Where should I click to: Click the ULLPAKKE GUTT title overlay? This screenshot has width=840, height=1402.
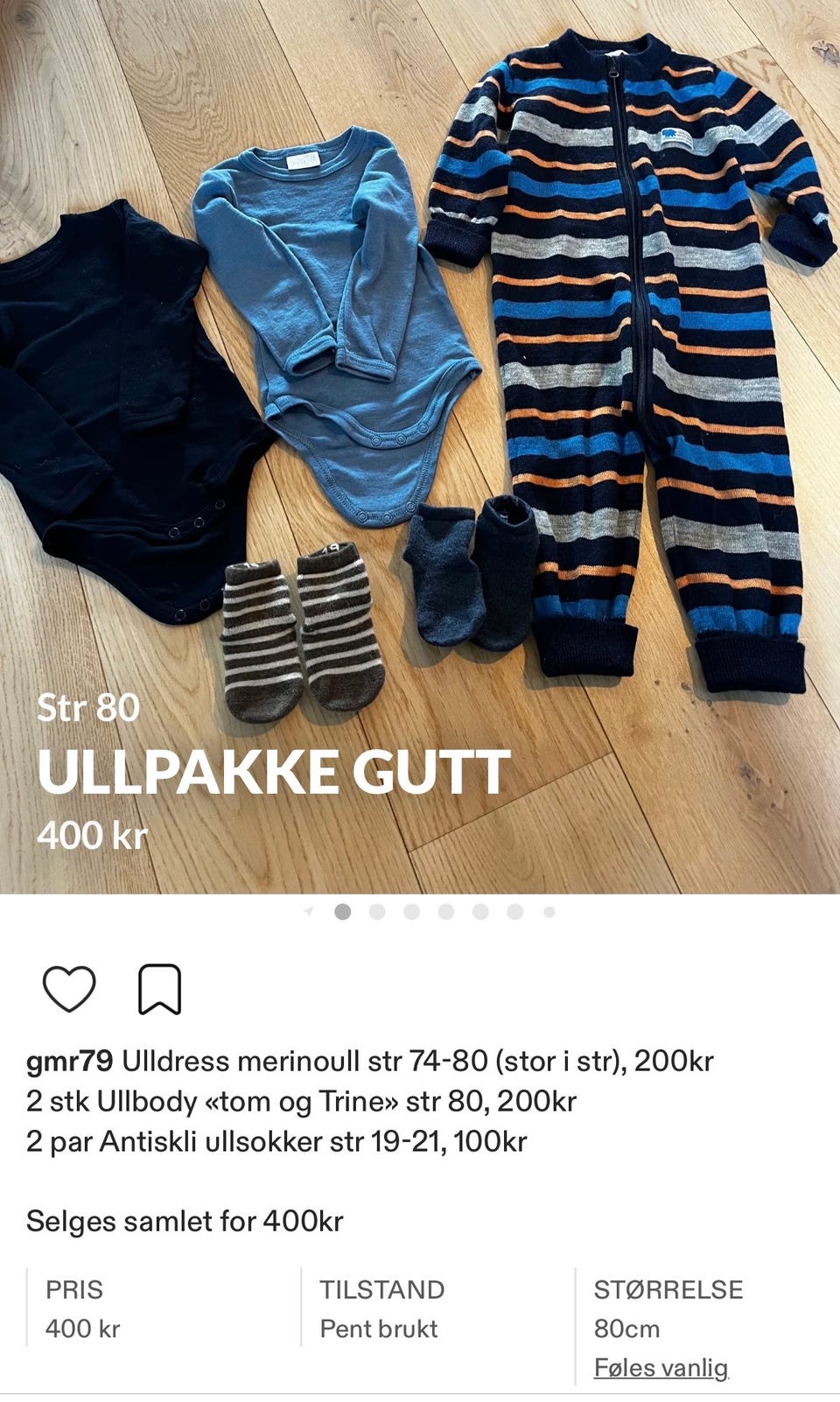click(x=274, y=772)
